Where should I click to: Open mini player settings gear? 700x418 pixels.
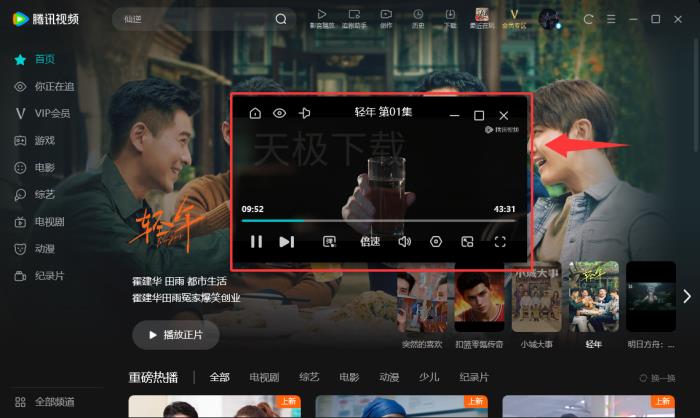coord(436,241)
